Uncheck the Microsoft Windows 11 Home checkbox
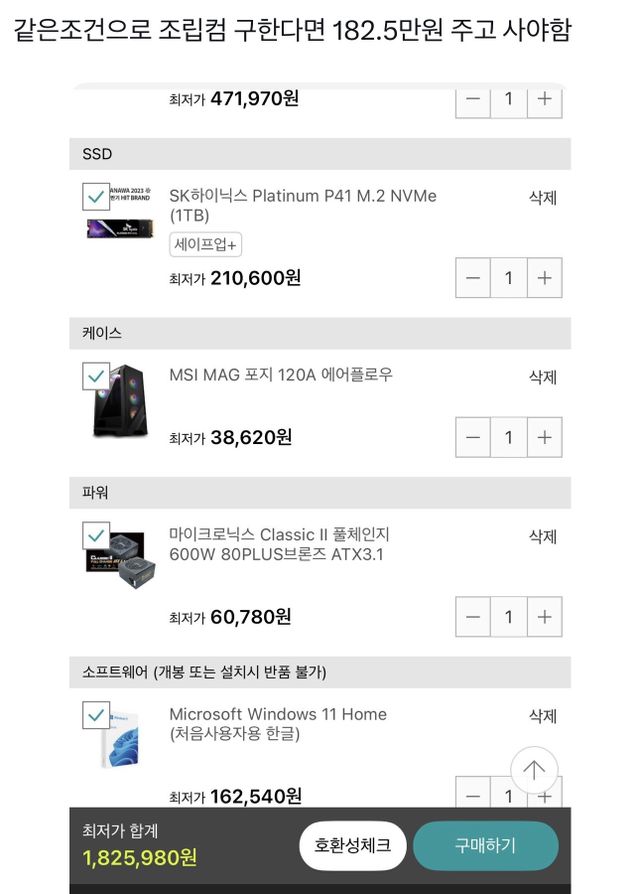 (x=96, y=715)
